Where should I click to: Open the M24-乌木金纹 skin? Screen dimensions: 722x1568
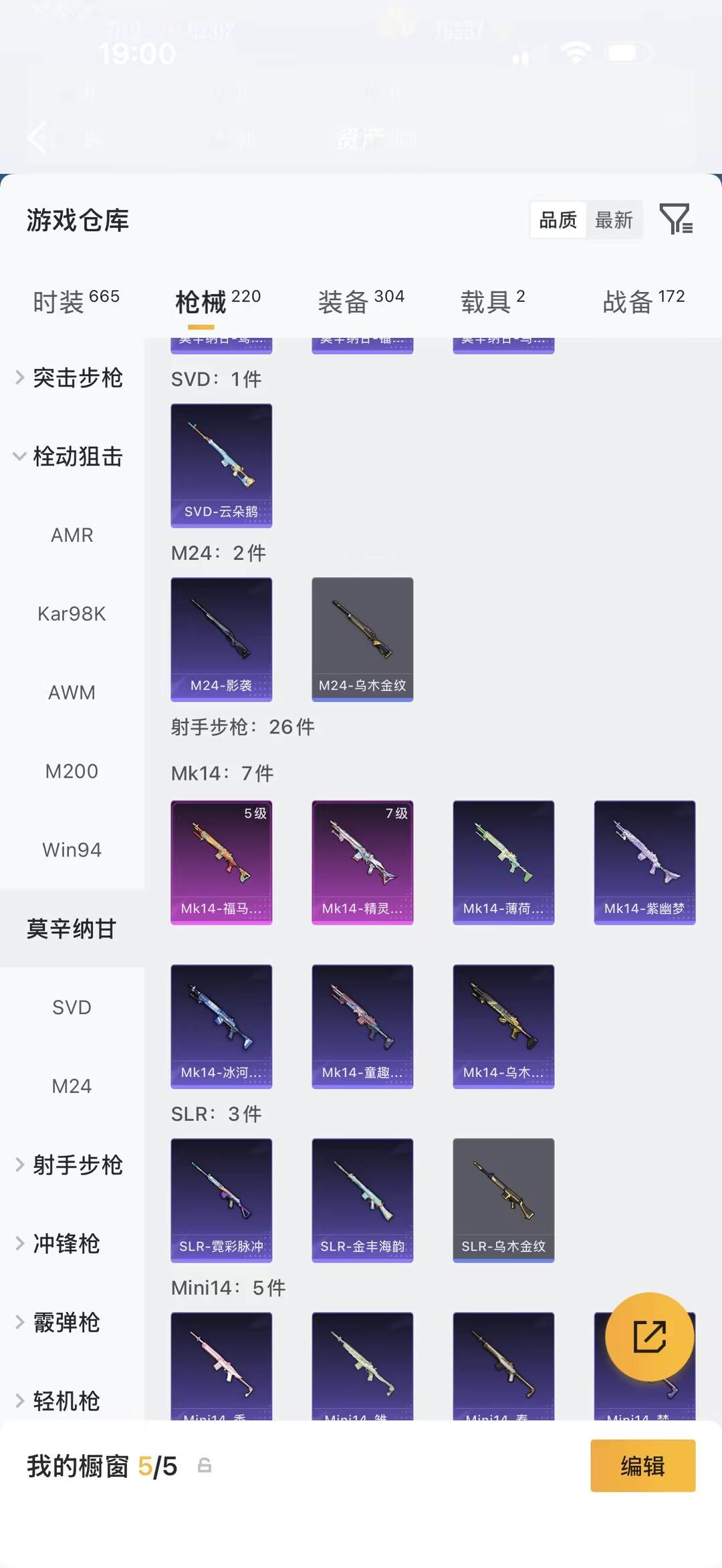coord(362,639)
